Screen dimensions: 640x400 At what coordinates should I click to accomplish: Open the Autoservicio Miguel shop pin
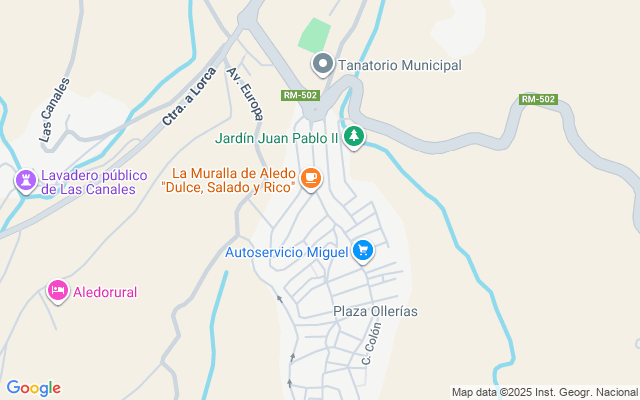[x=364, y=252]
